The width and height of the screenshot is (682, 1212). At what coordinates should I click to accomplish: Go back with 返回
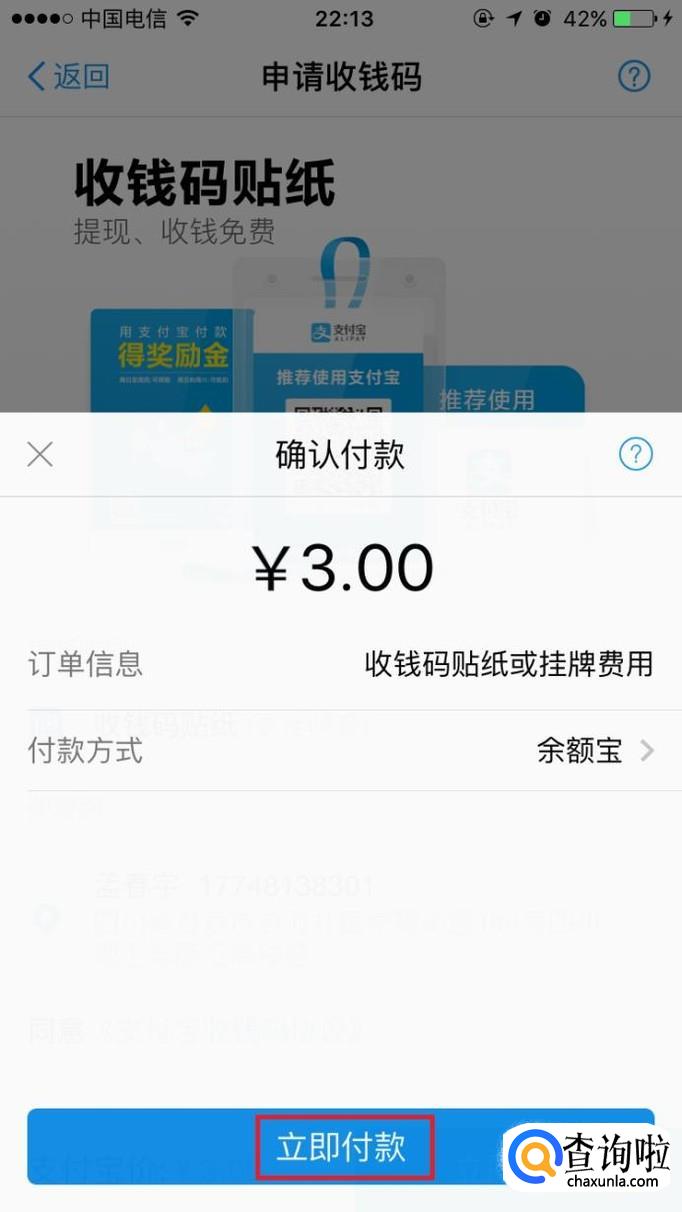tap(68, 76)
